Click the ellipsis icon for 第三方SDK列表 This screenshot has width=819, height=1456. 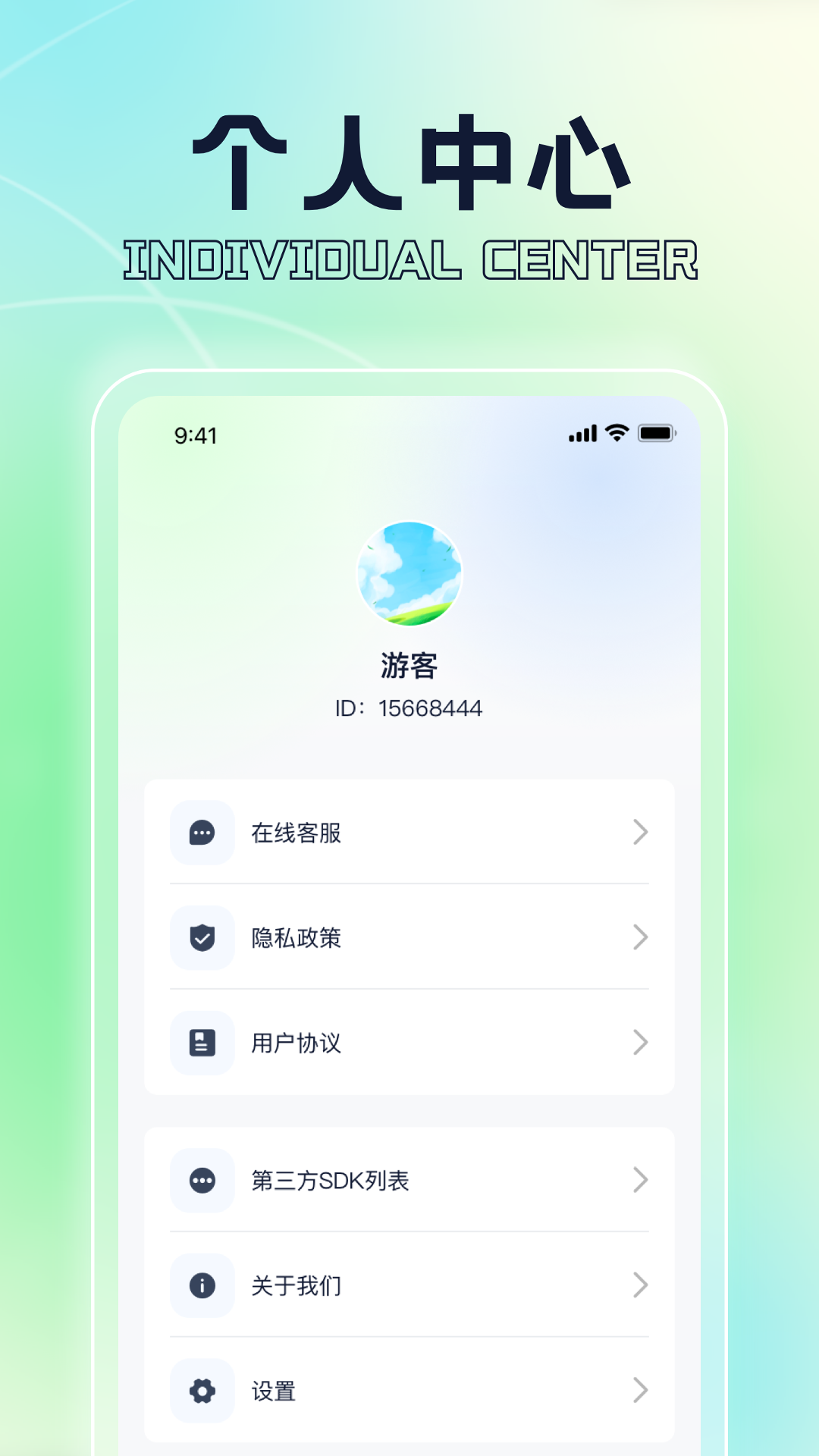(x=202, y=1180)
